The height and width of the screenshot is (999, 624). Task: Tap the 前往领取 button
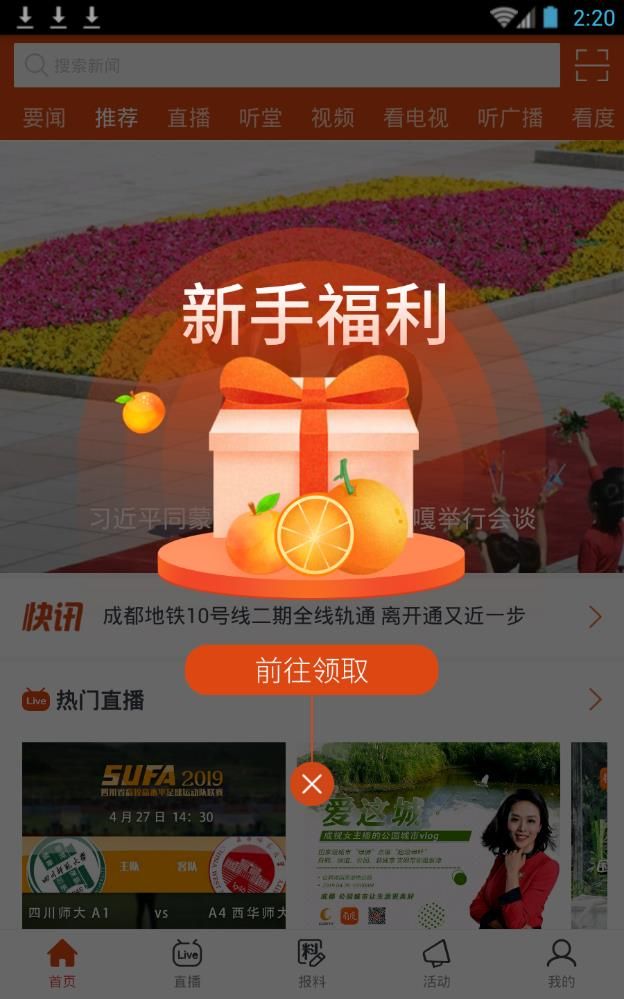tap(311, 670)
